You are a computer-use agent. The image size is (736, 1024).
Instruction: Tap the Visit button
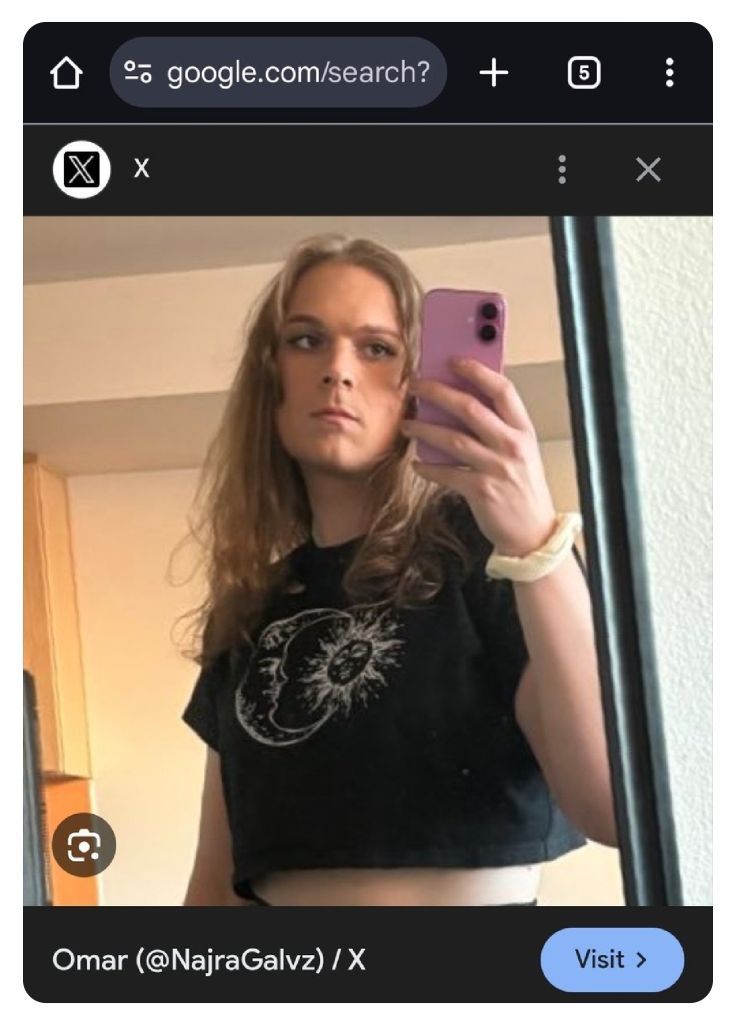point(612,960)
